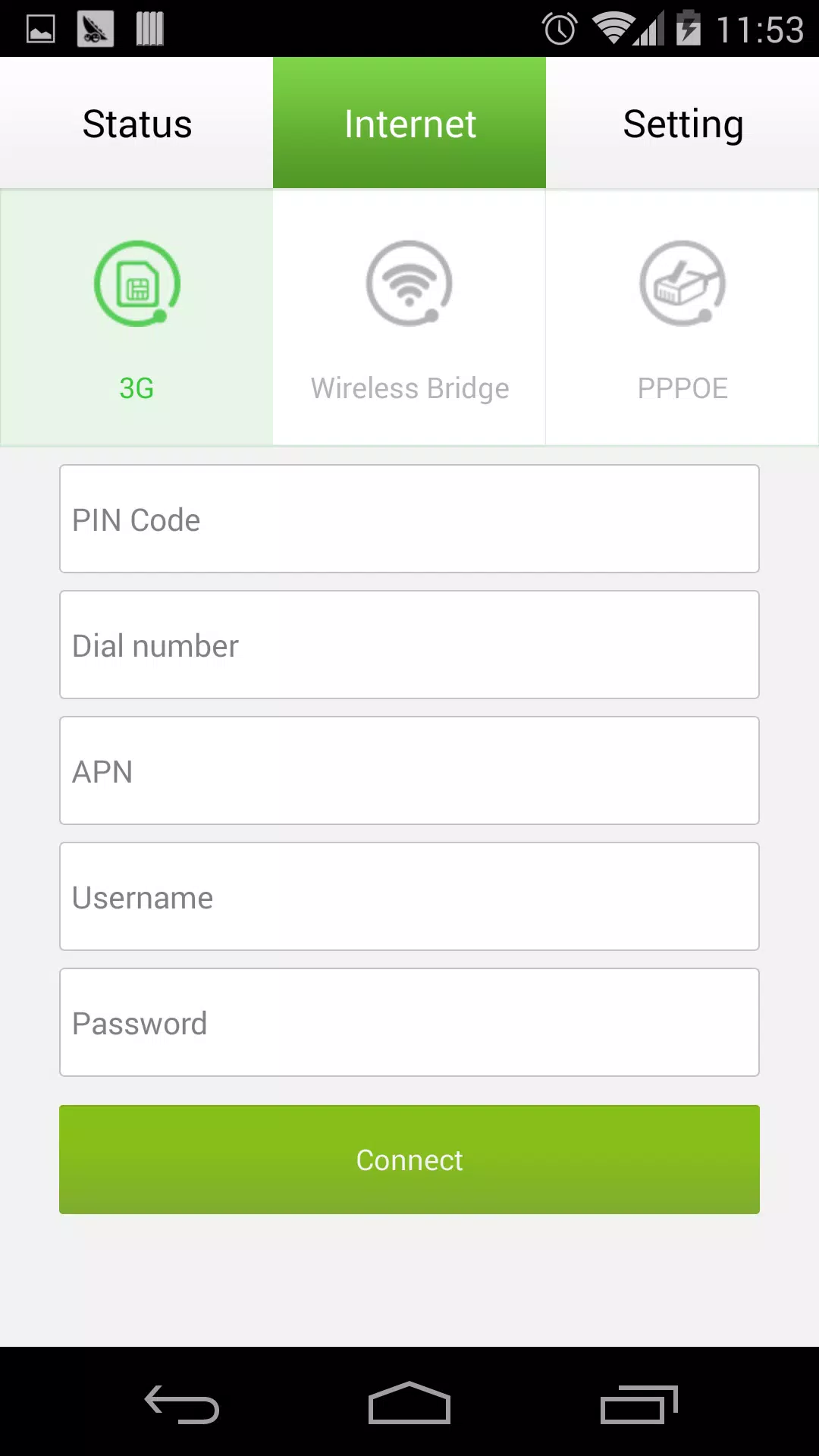Choose the 3G connection option

click(136, 317)
